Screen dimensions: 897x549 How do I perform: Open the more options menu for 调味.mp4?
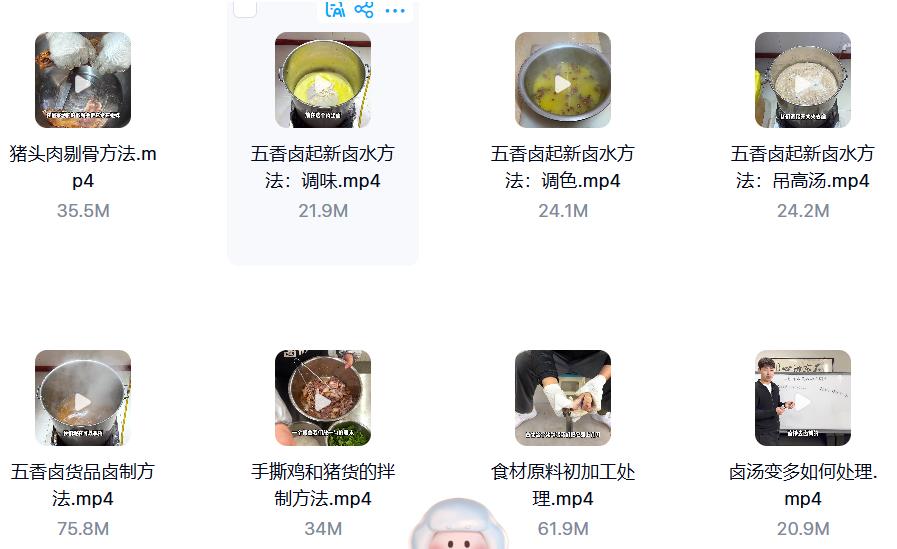pos(395,11)
